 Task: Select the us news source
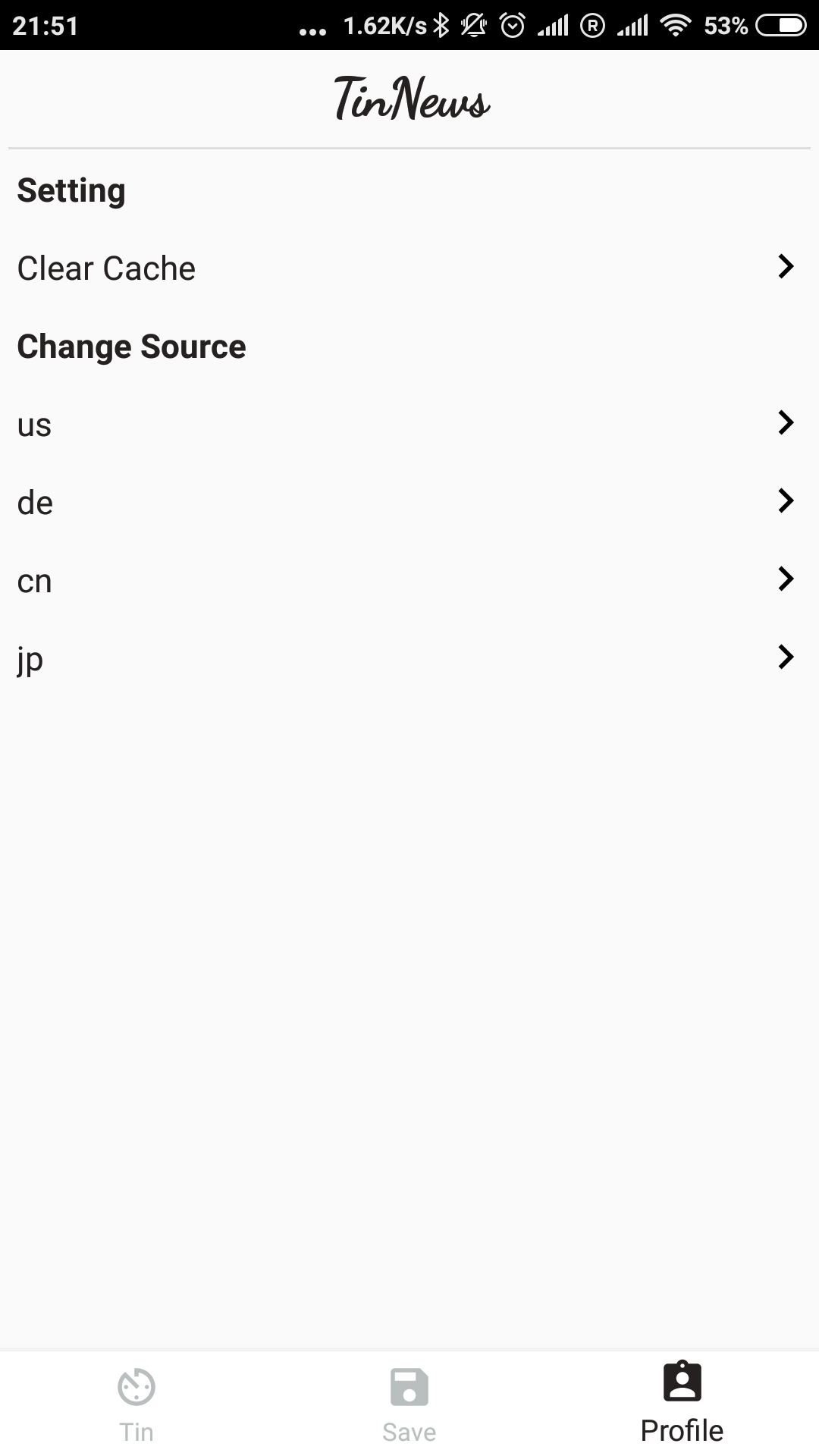(409, 423)
